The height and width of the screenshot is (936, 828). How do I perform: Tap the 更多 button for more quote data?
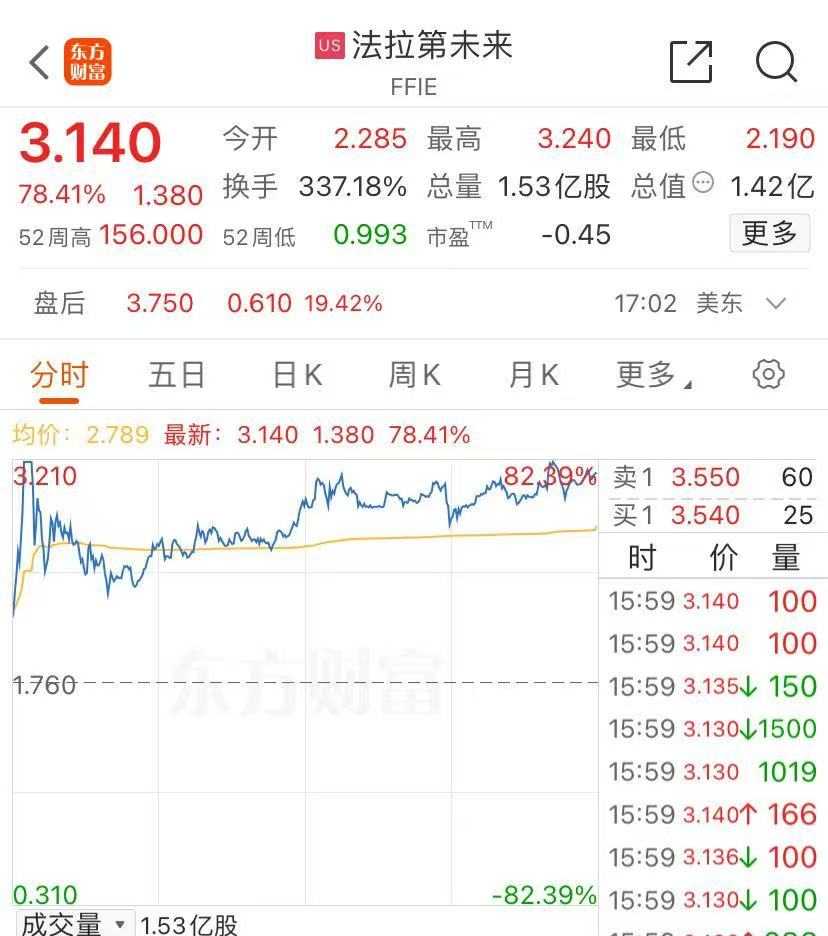click(x=769, y=234)
